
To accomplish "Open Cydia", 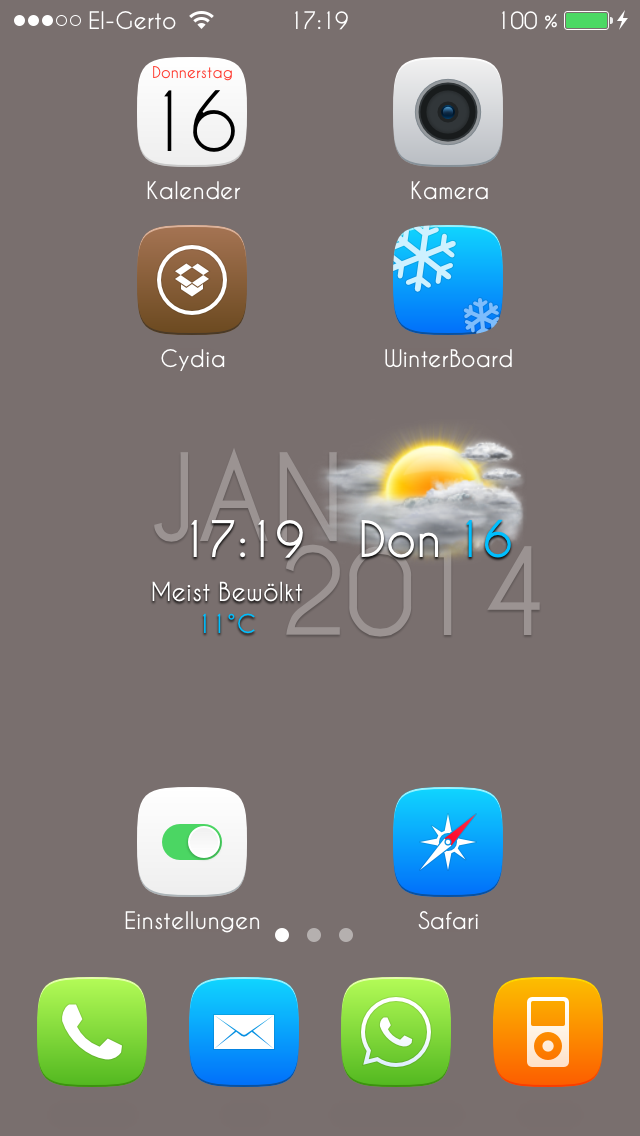I will tap(192, 280).
